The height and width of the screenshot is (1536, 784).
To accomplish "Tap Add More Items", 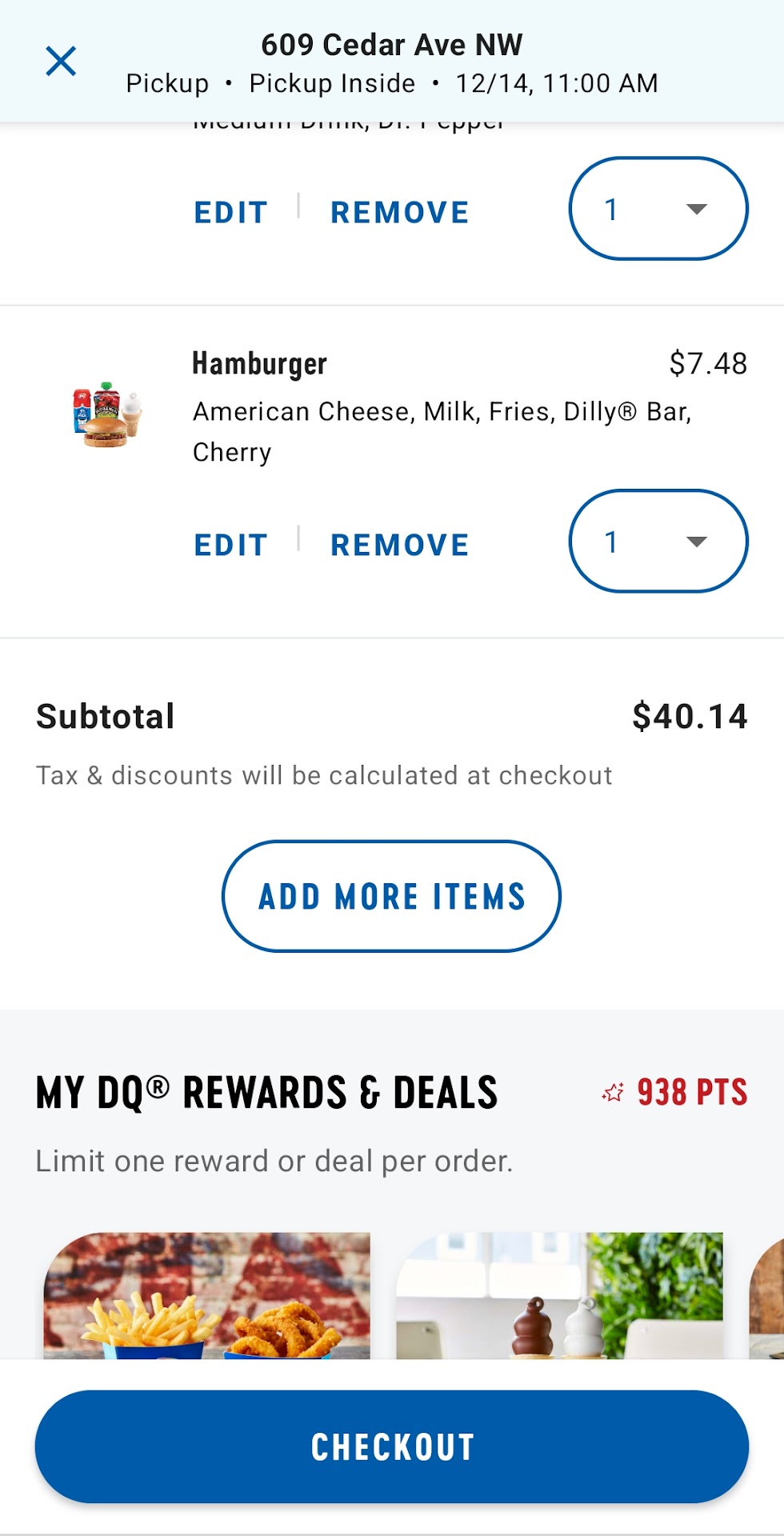I will click(391, 896).
